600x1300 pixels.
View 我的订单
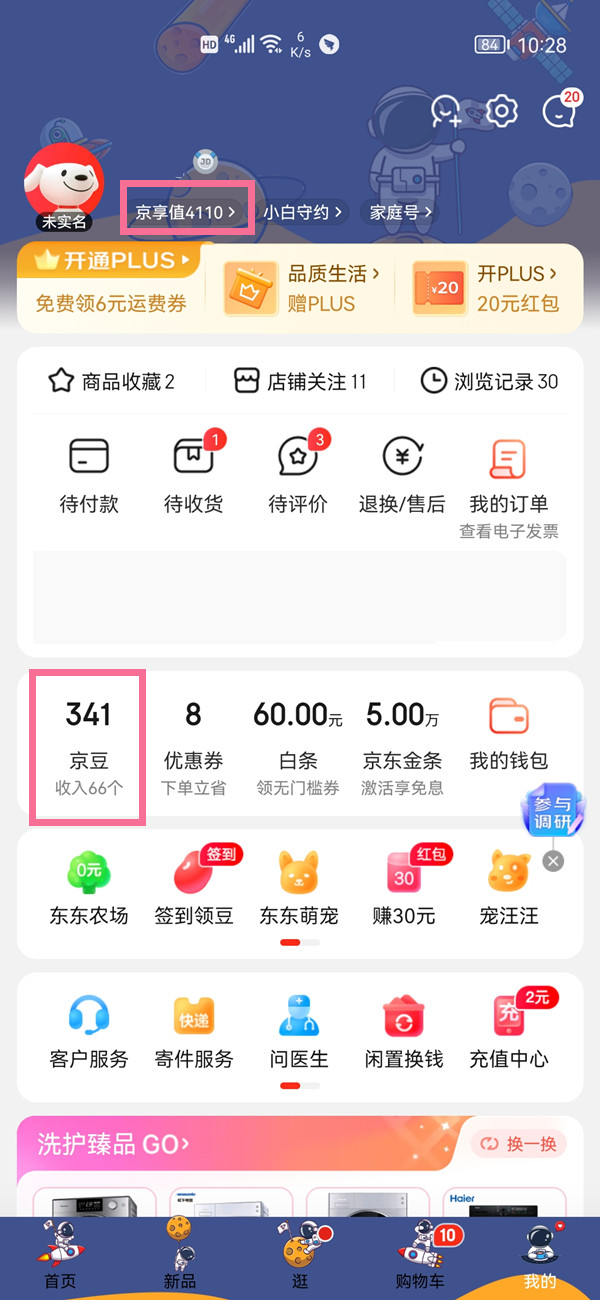508,476
